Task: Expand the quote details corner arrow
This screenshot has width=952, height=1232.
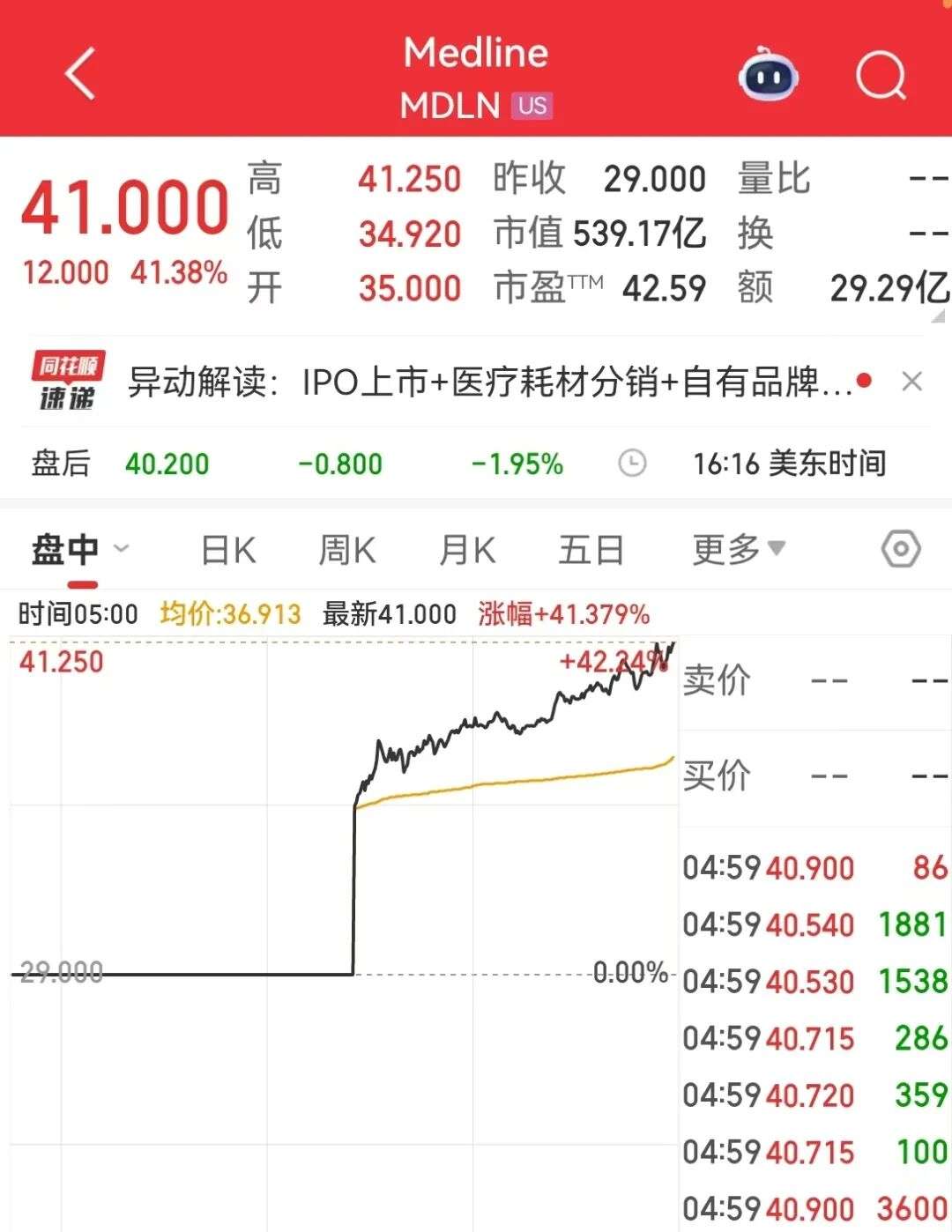Action: tap(939, 315)
